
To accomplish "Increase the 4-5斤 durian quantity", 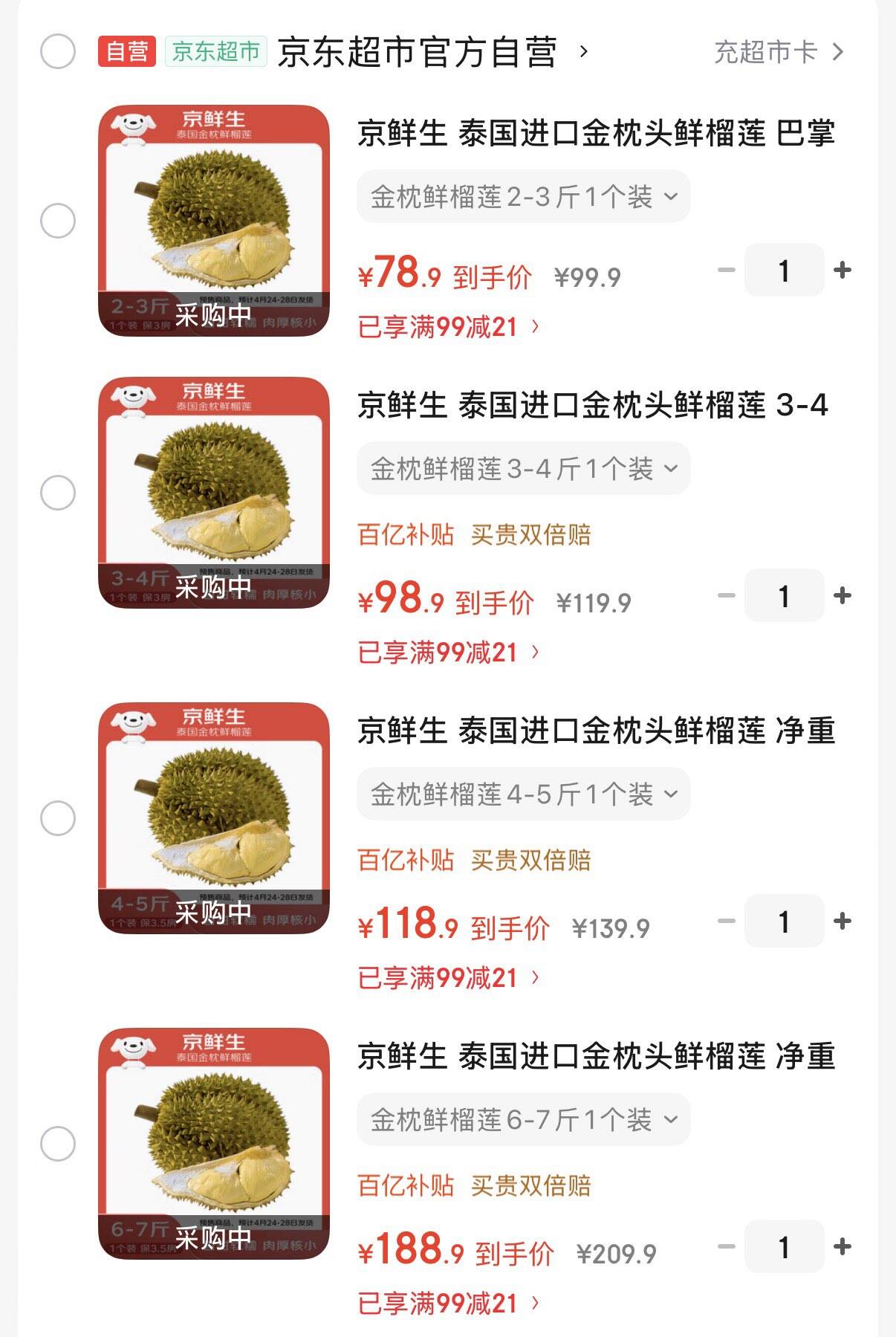I will (843, 921).
